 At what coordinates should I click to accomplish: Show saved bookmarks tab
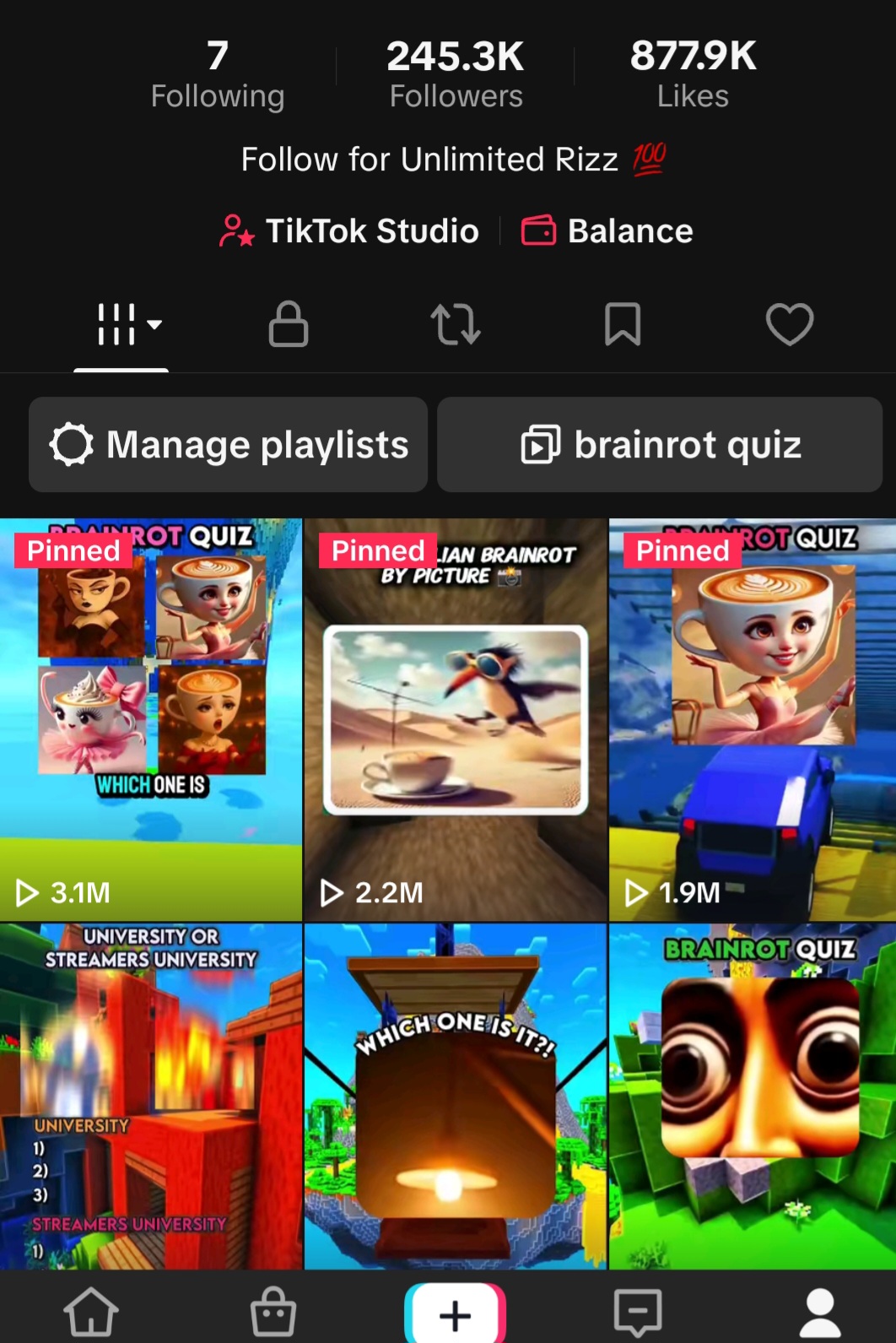[x=623, y=324]
